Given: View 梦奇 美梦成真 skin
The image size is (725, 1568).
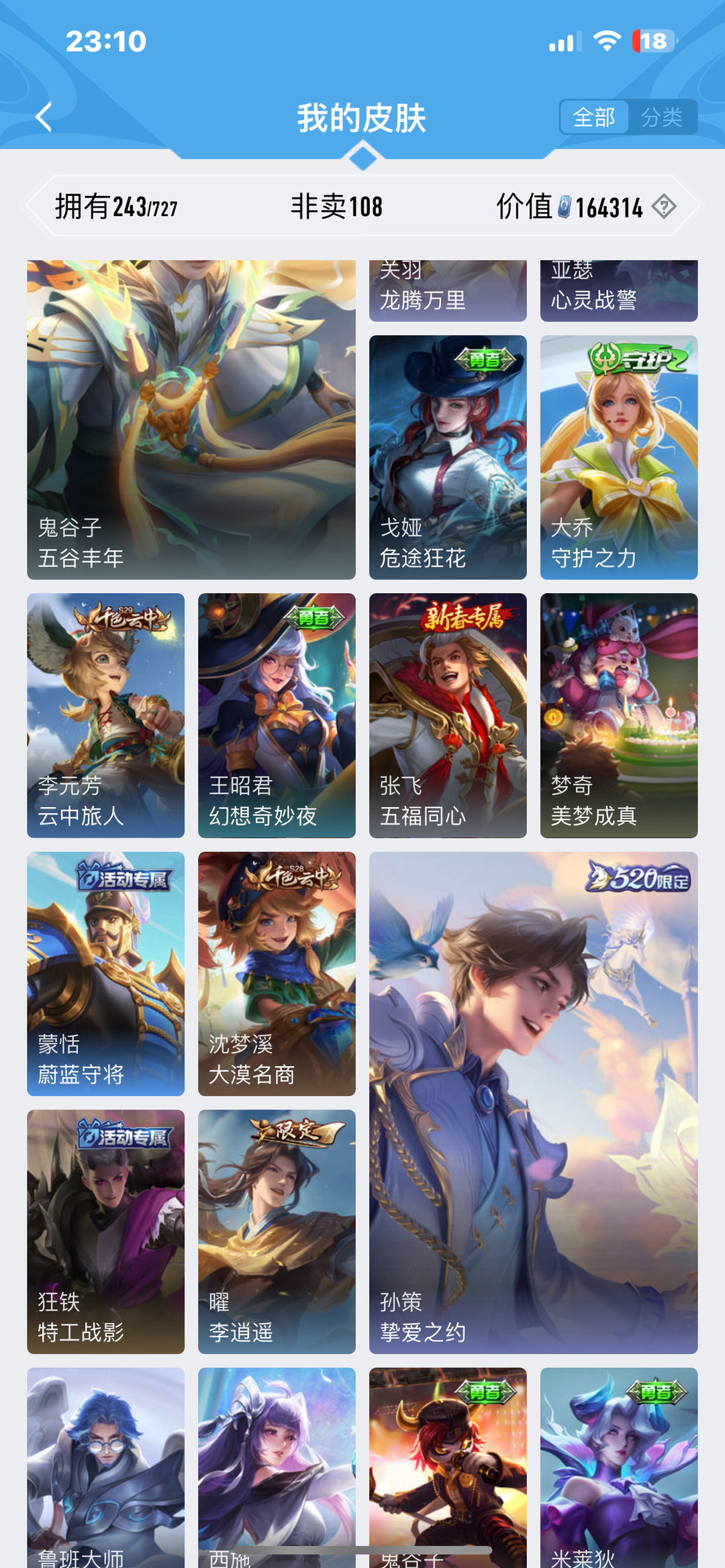Looking at the screenshot, I should coord(618,715).
